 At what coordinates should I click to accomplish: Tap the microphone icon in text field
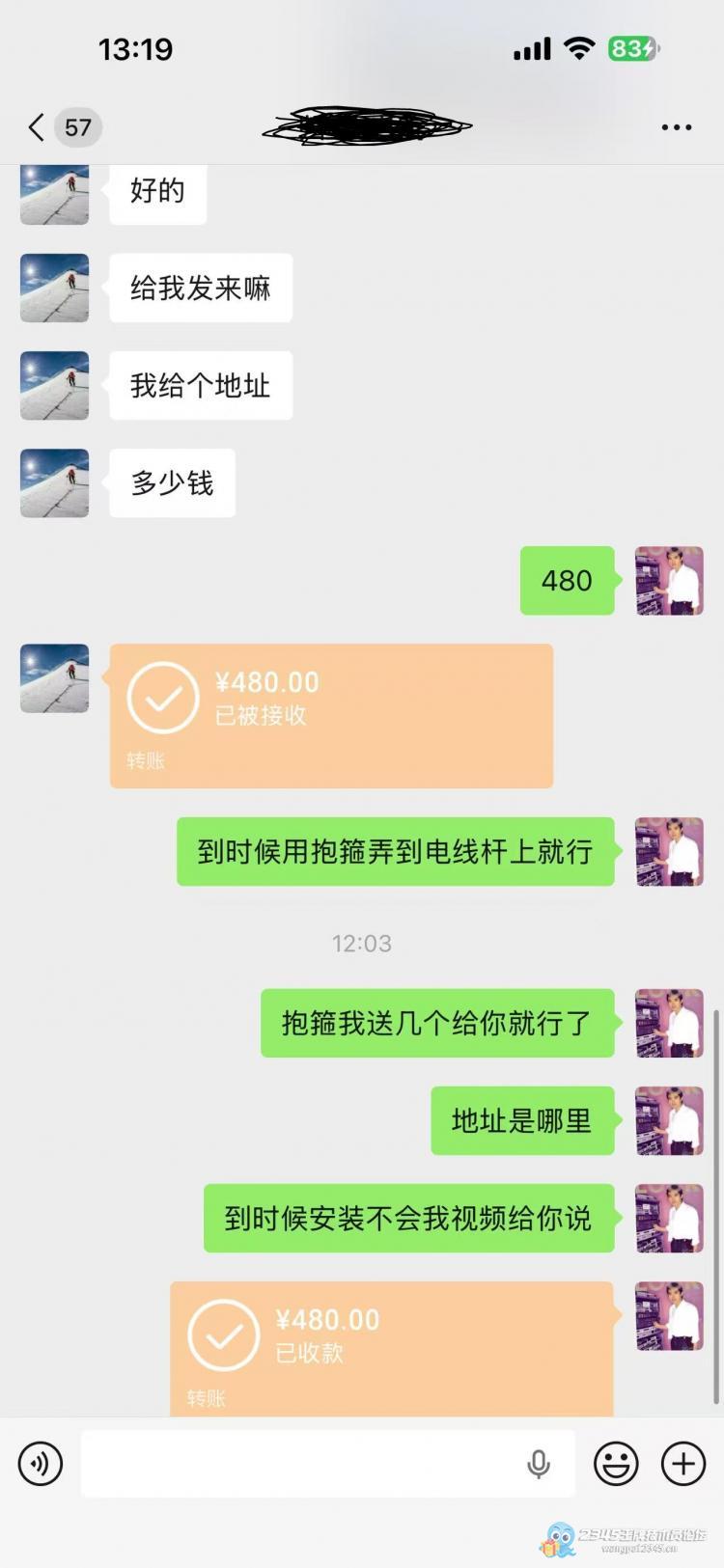539,1464
